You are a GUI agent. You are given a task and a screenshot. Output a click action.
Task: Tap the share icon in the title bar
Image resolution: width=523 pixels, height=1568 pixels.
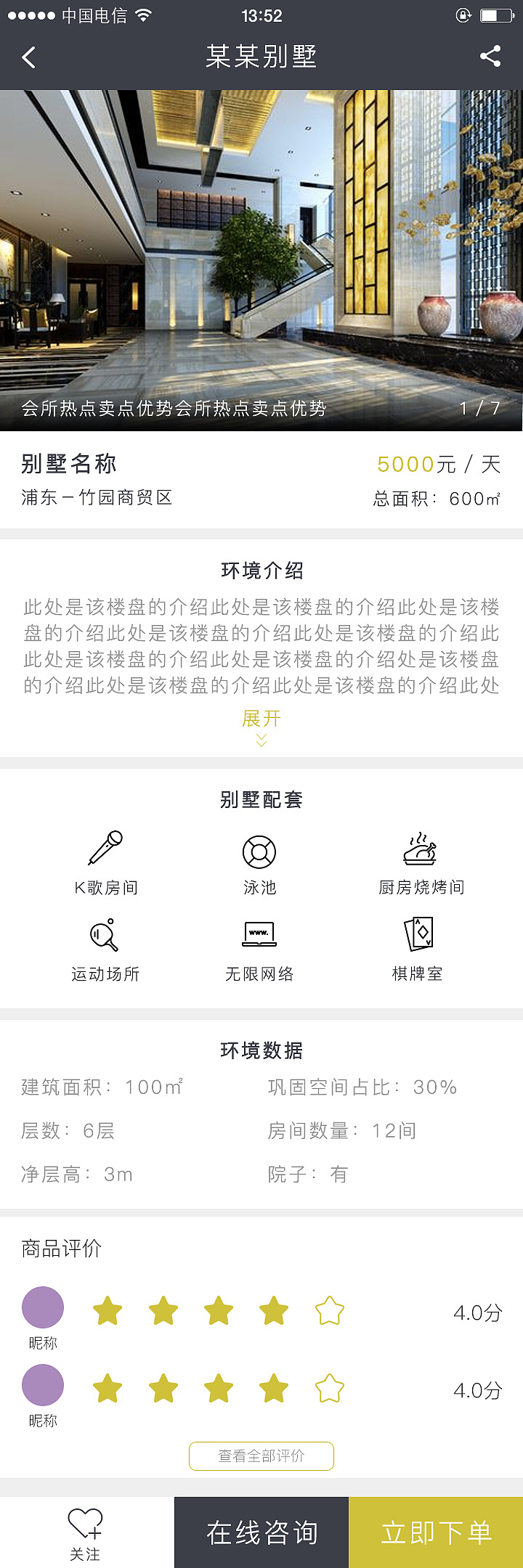tap(492, 57)
